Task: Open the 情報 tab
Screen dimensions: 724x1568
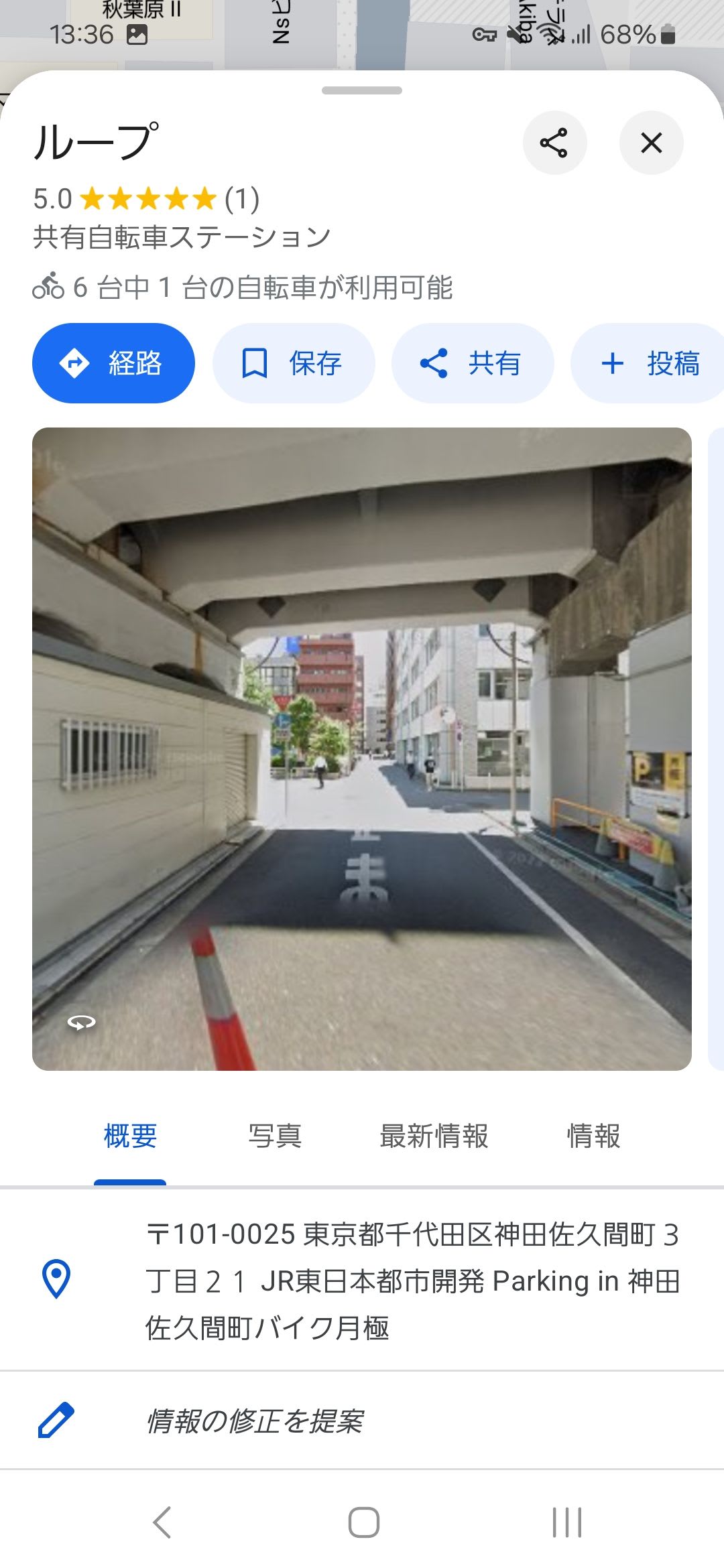Action: coord(593,1136)
